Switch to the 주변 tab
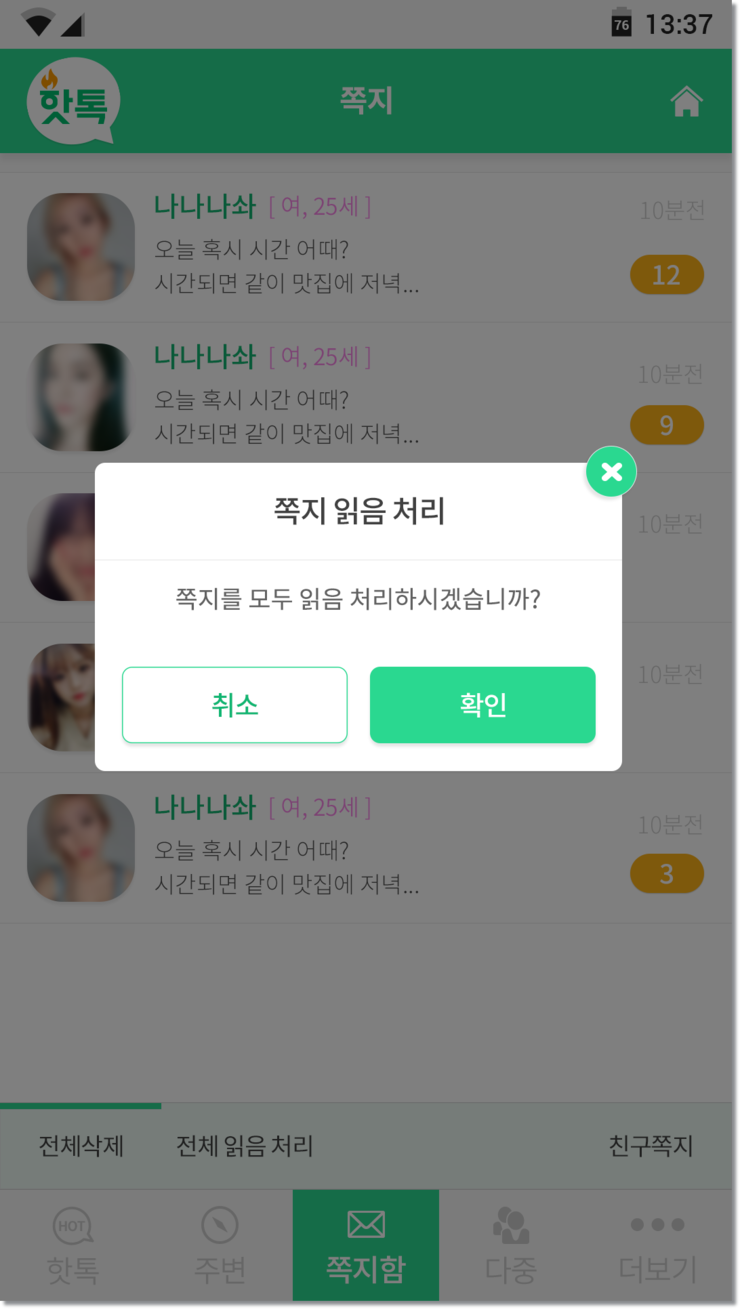The width and height of the screenshot is (740, 1309). point(219,1246)
